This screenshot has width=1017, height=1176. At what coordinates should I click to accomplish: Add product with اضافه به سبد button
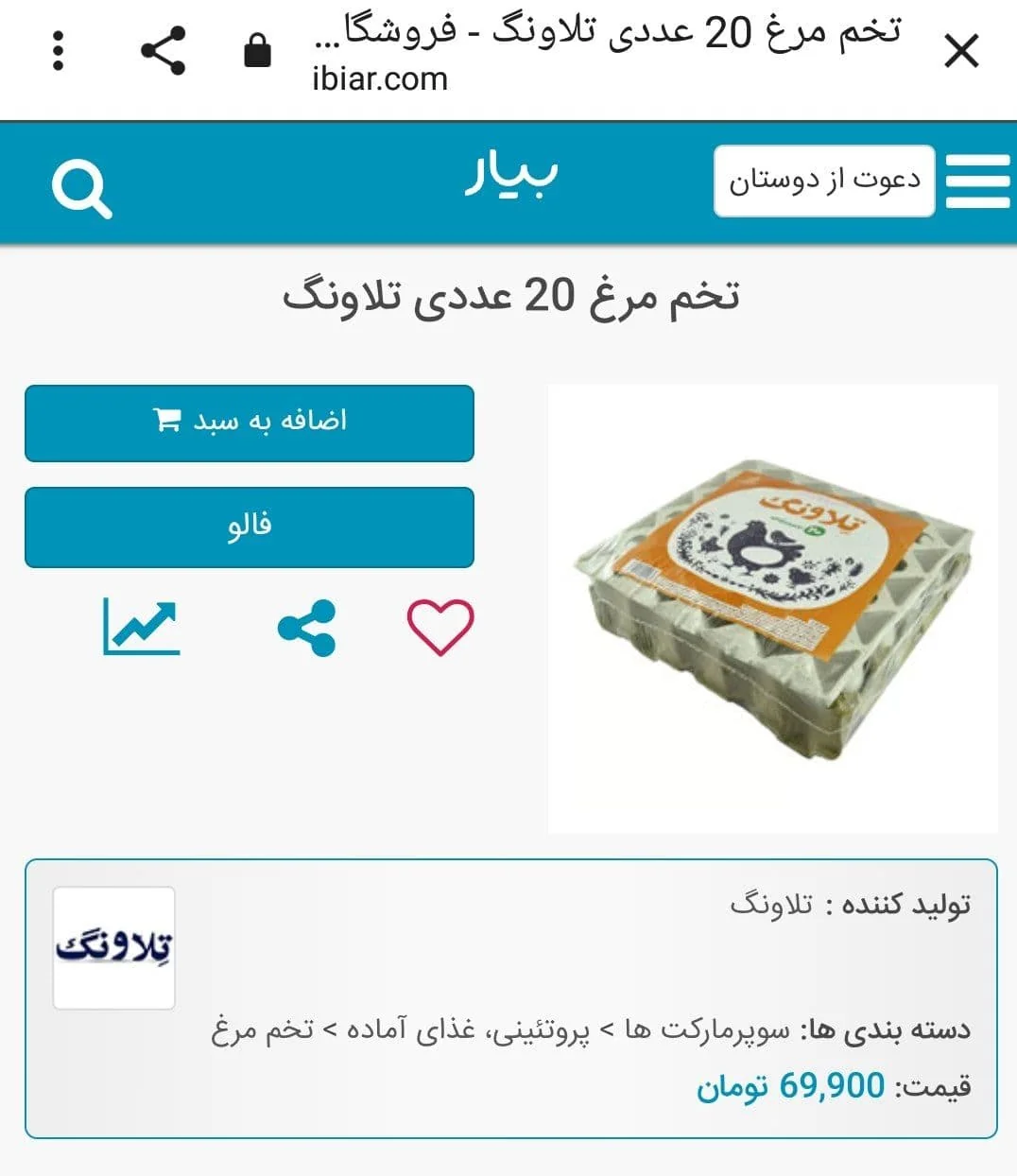(x=250, y=423)
